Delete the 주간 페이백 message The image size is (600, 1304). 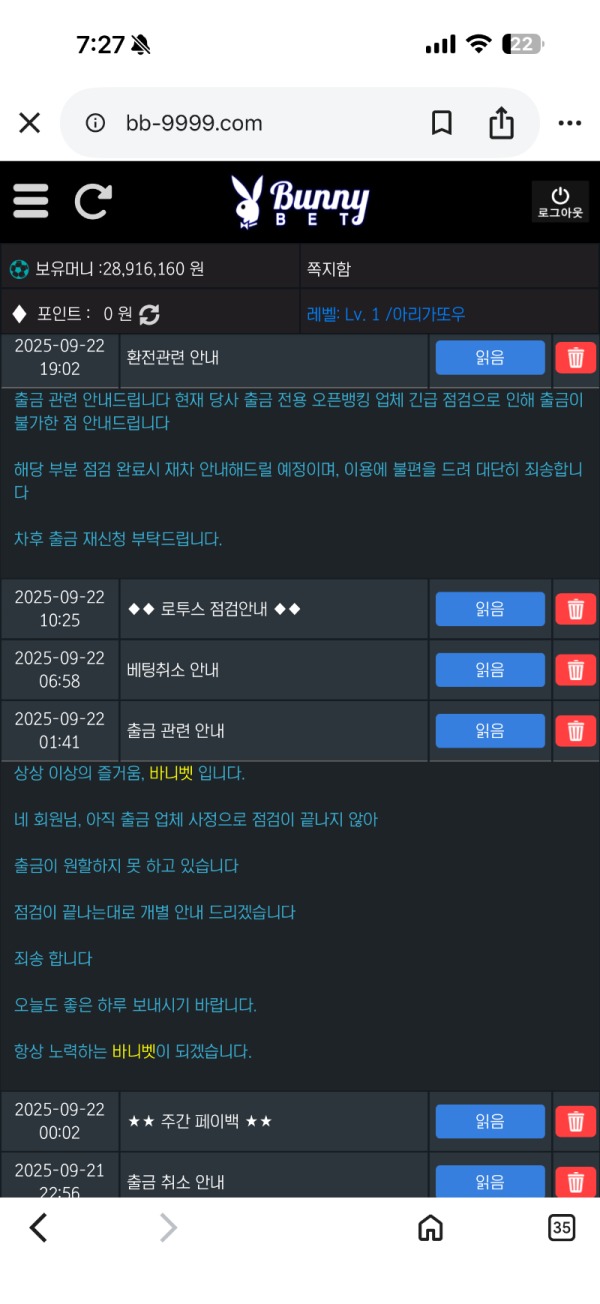click(x=575, y=1121)
